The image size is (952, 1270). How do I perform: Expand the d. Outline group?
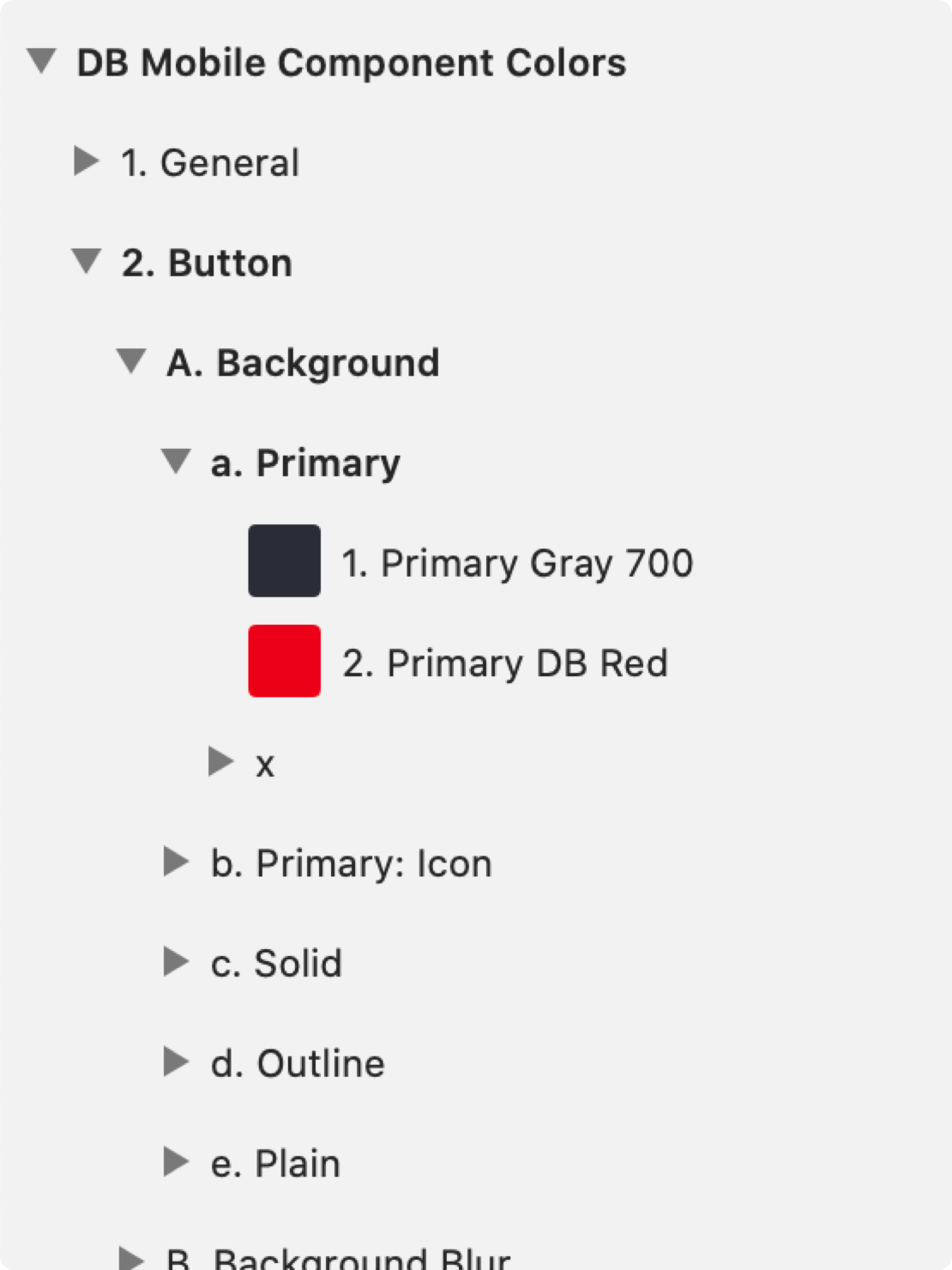pos(176,1062)
